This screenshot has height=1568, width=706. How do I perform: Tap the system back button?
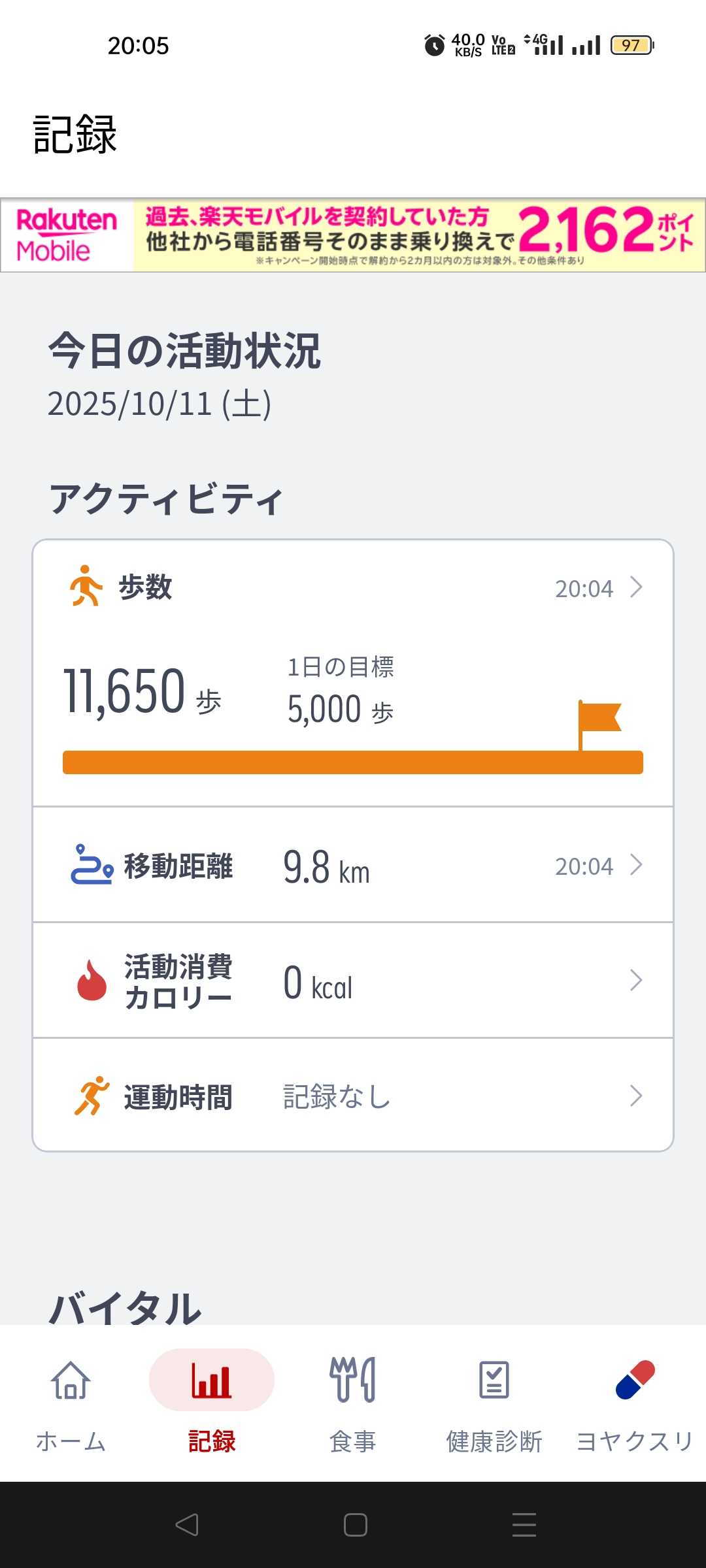pos(187,1525)
